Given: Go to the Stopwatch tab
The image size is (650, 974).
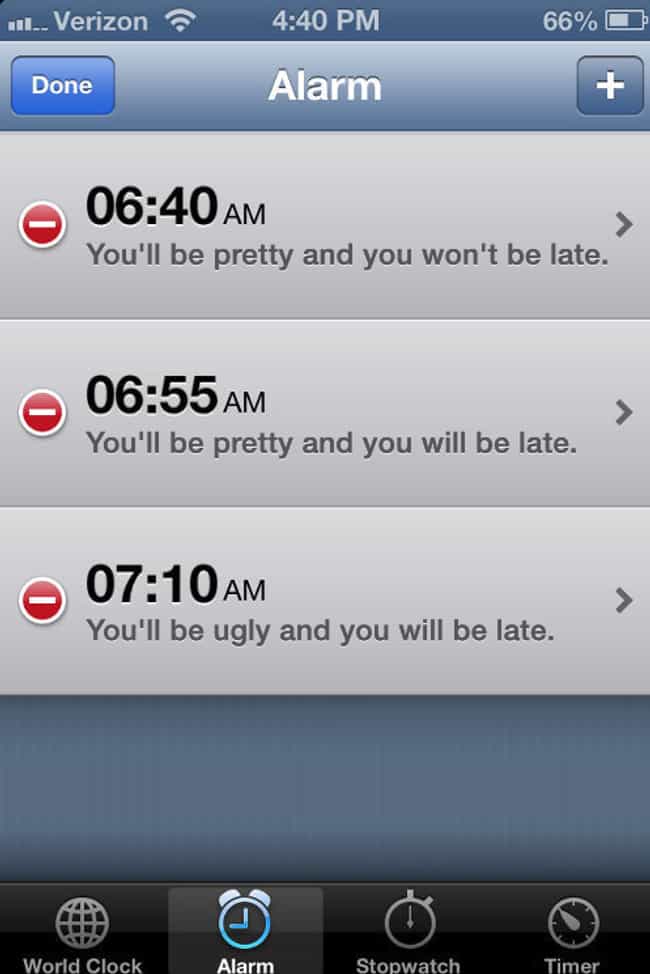Looking at the screenshot, I should click(x=408, y=932).
